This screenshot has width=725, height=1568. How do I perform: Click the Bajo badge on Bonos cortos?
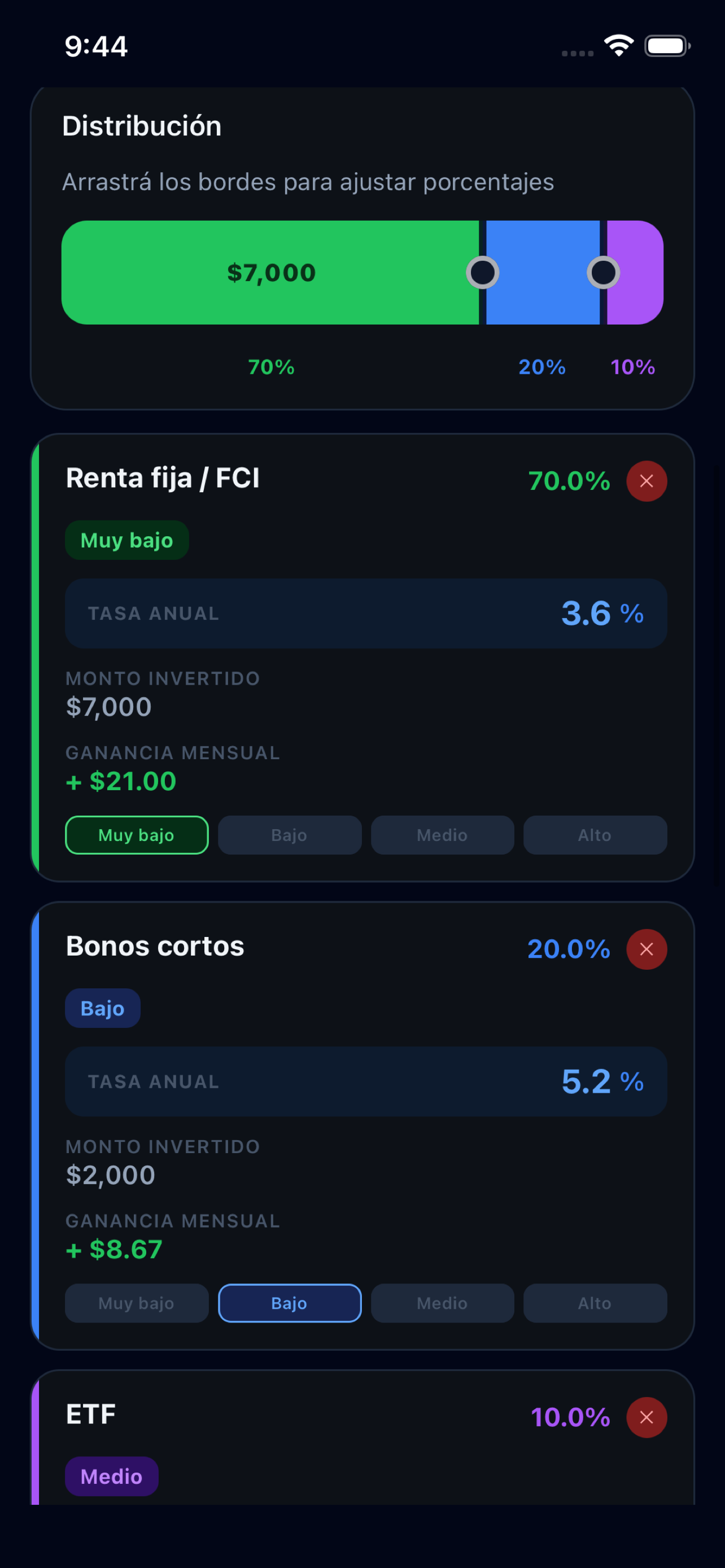tap(102, 1008)
